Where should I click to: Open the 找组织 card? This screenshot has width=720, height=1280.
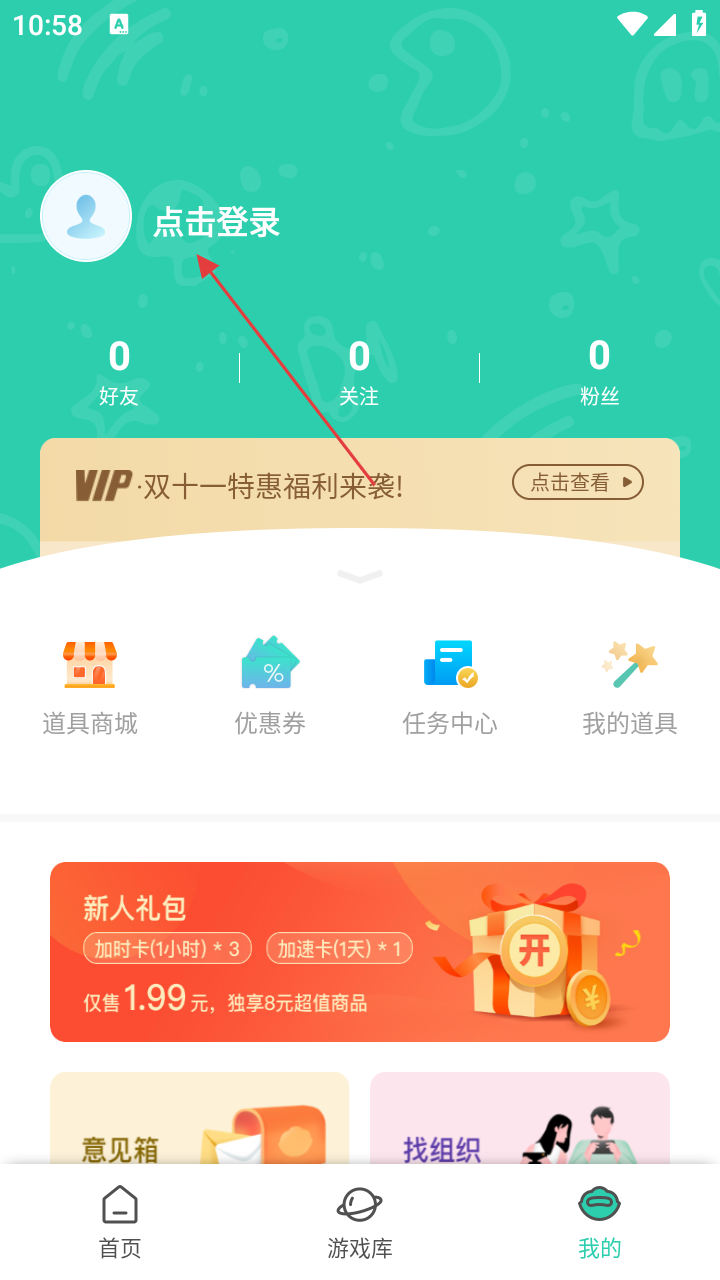519,1120
